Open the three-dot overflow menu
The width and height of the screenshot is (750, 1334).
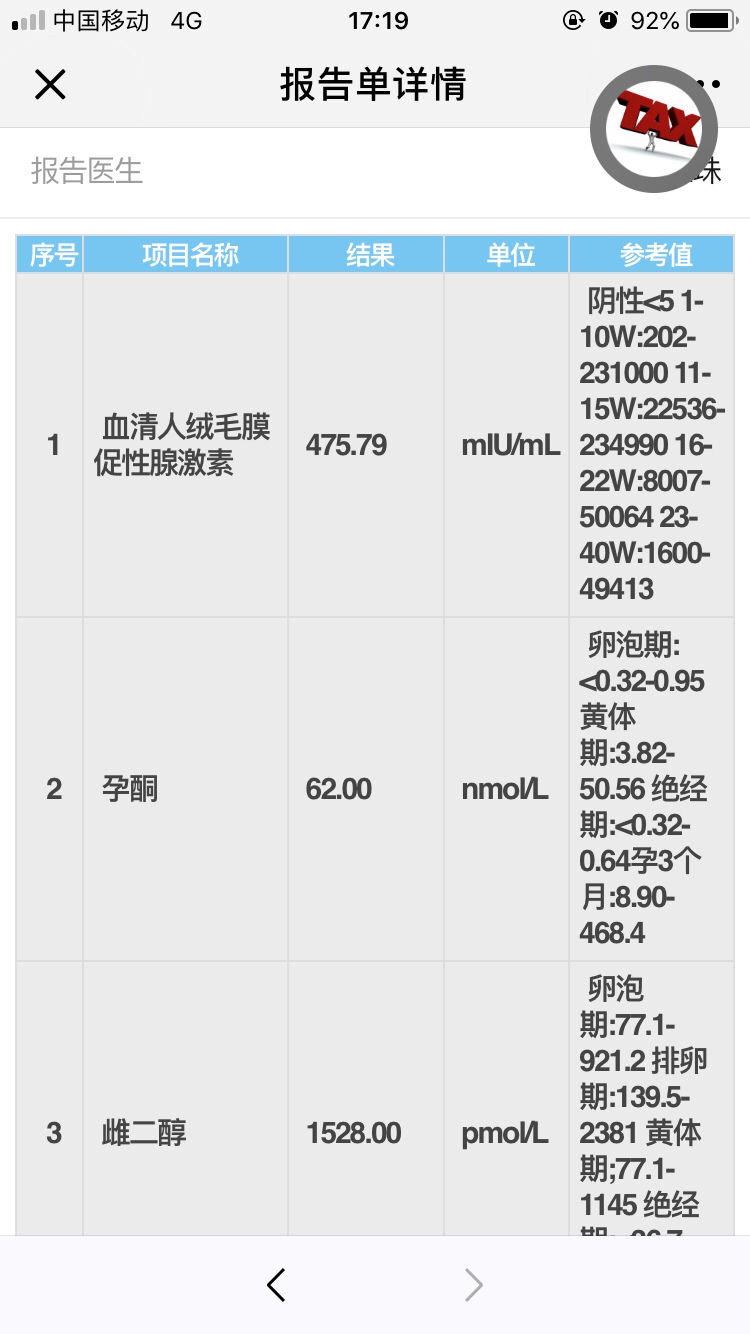click(x=712, y=84)
